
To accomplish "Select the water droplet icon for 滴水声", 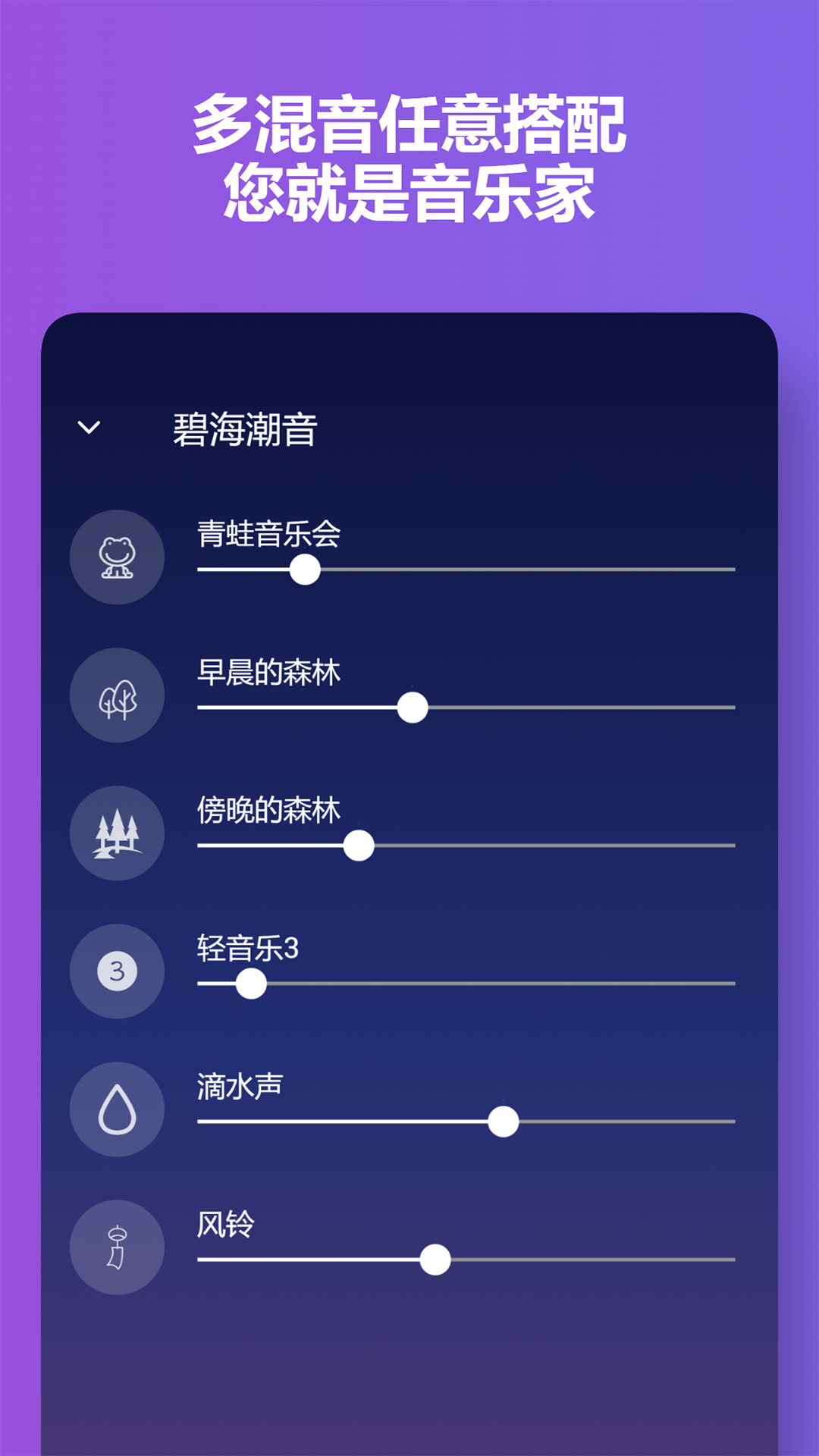I will [117, 1109].
